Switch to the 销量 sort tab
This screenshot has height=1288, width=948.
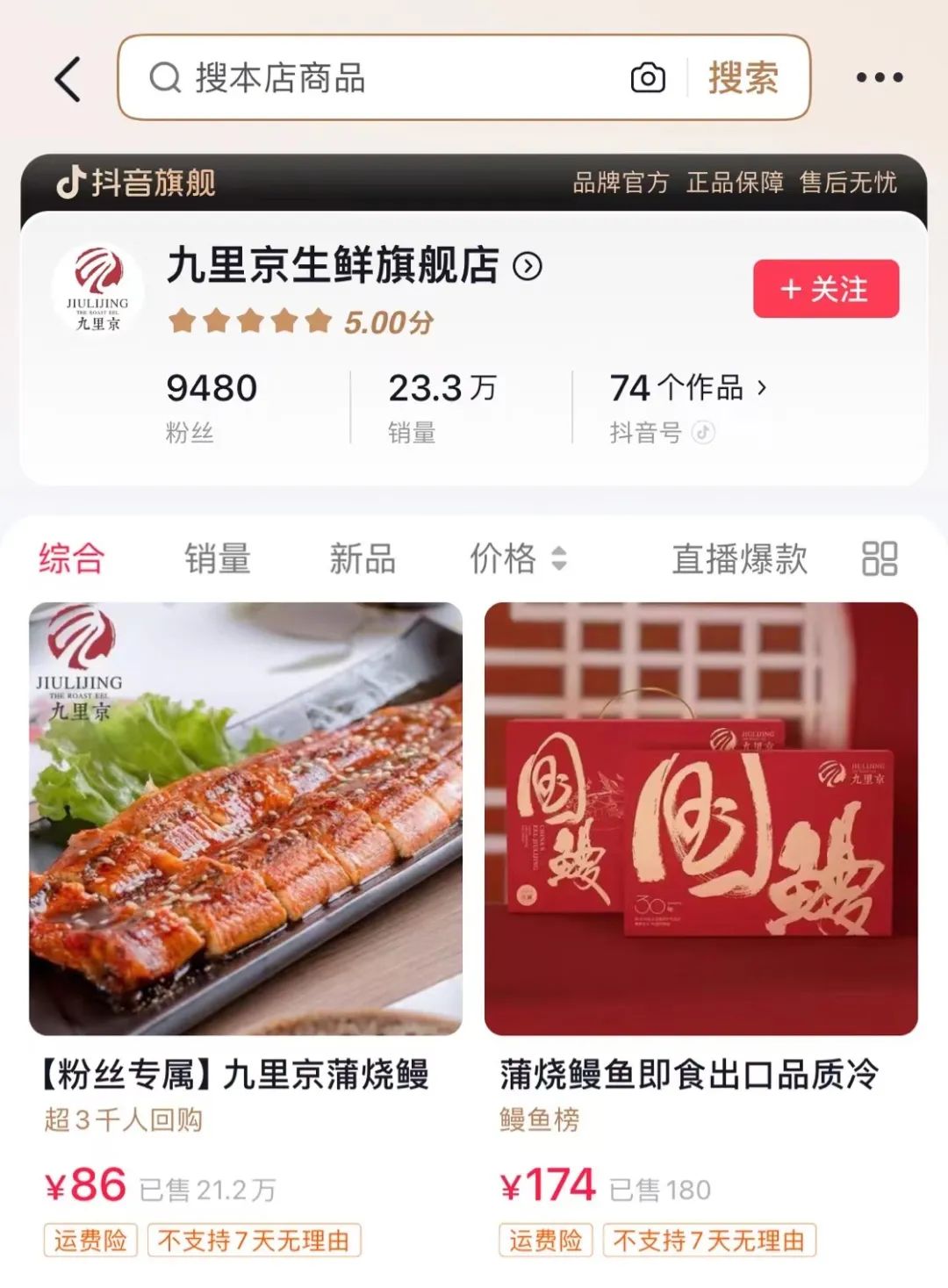[217, 558]
